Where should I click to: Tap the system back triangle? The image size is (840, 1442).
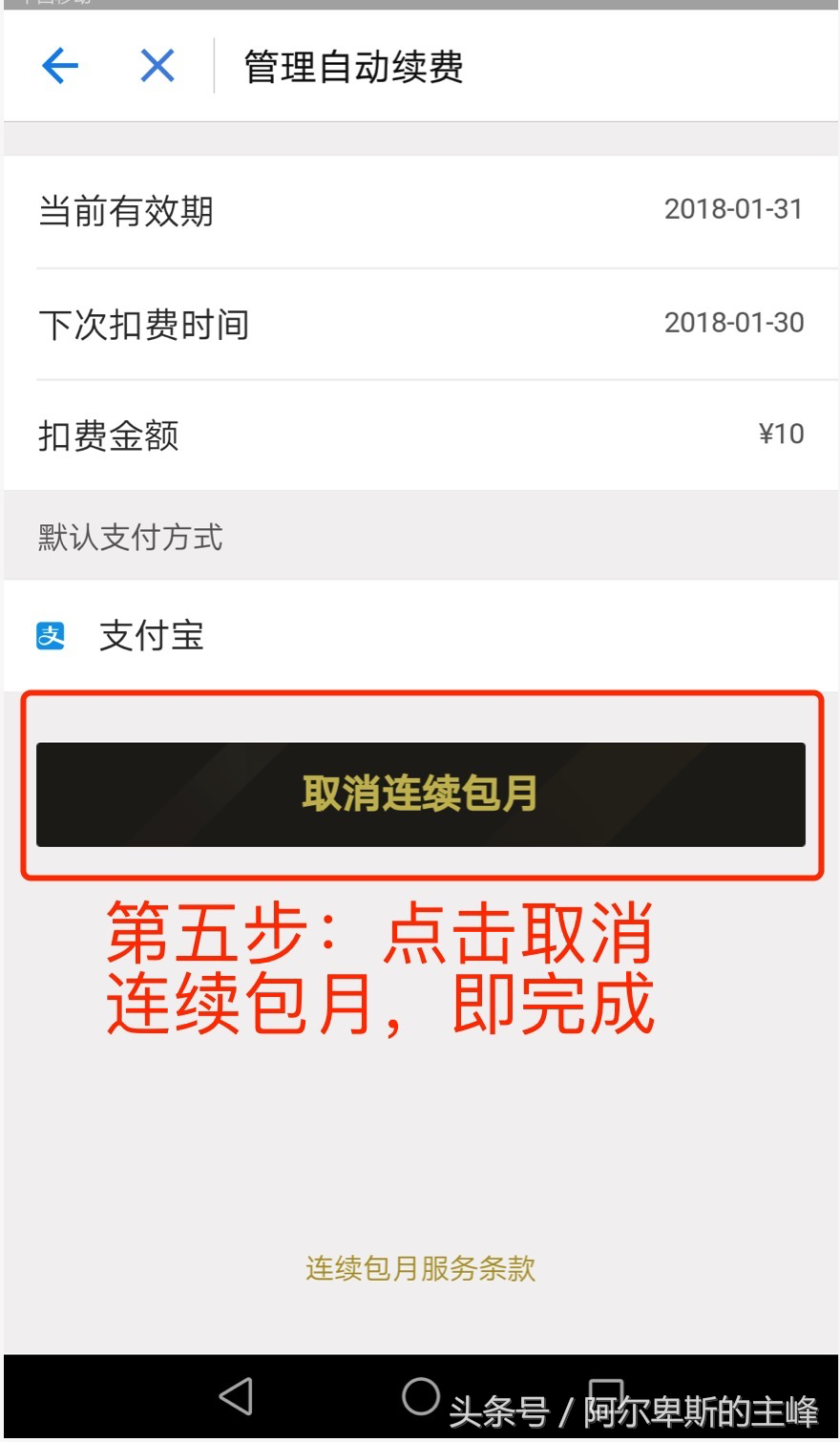[x=236, y=1396]
